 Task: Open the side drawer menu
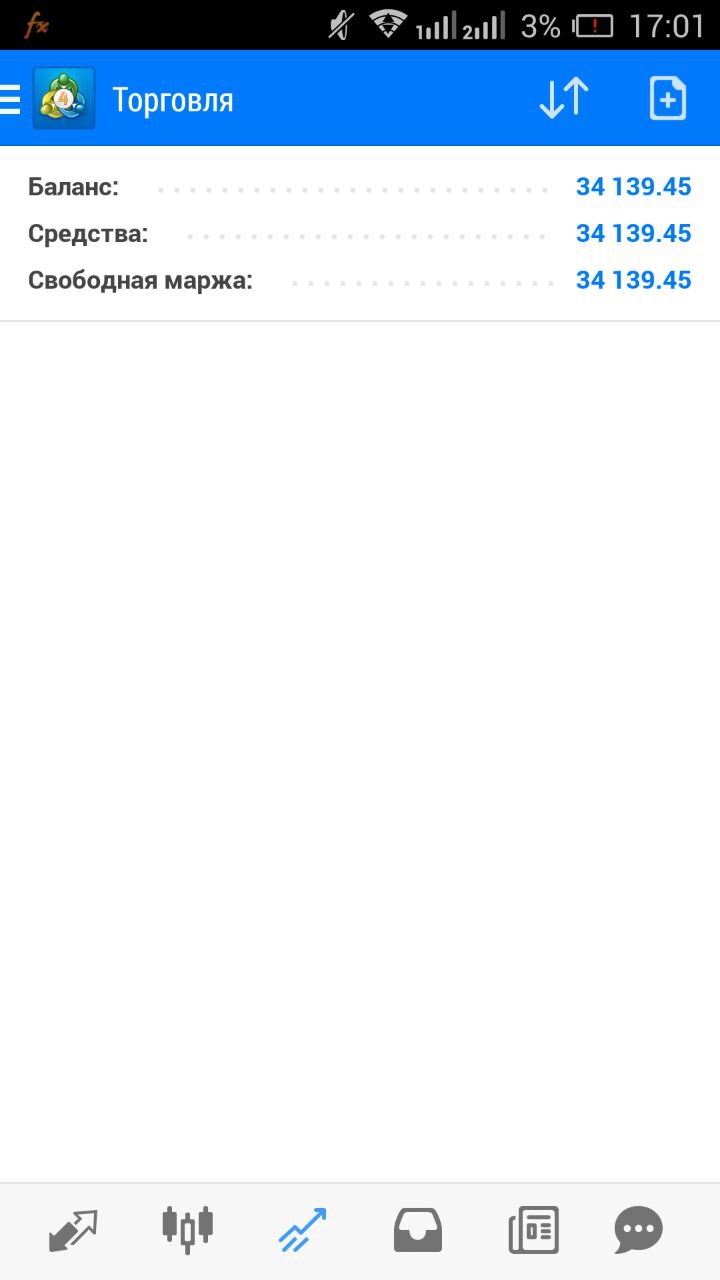12,99
